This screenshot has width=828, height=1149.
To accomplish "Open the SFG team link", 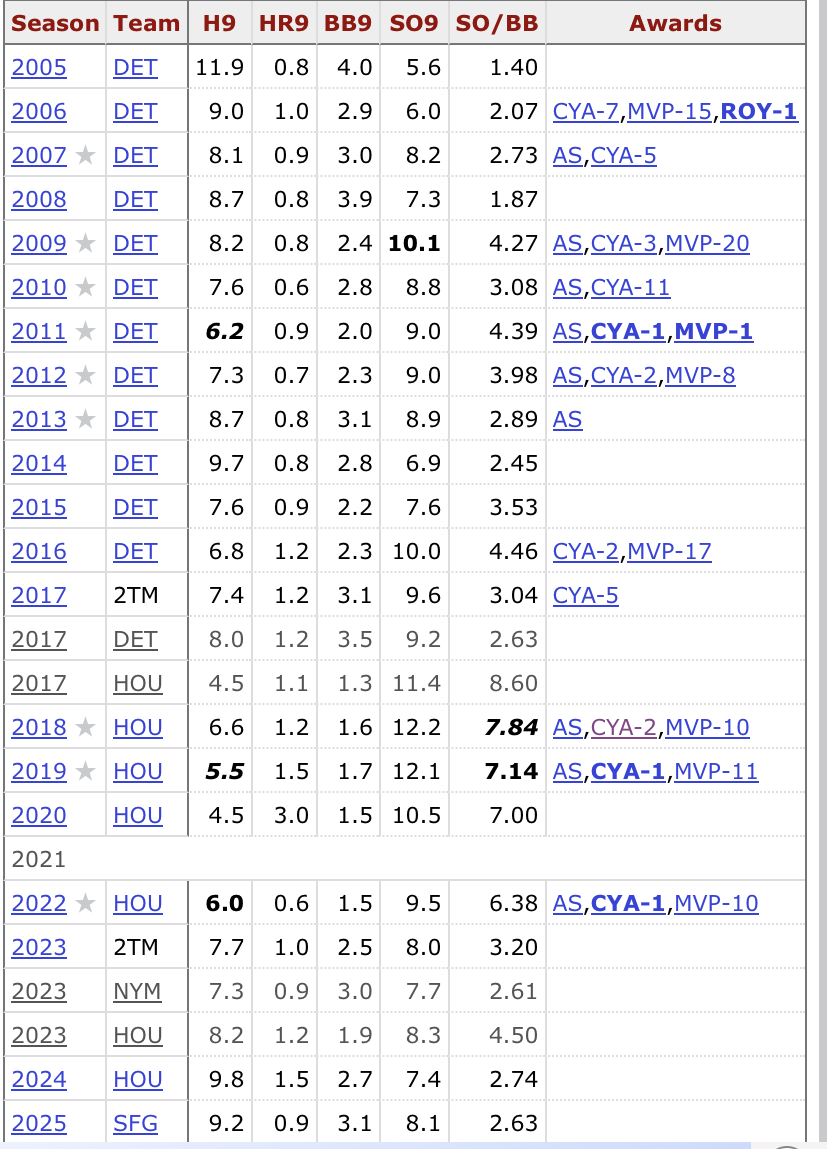I will click(135, 1124).
